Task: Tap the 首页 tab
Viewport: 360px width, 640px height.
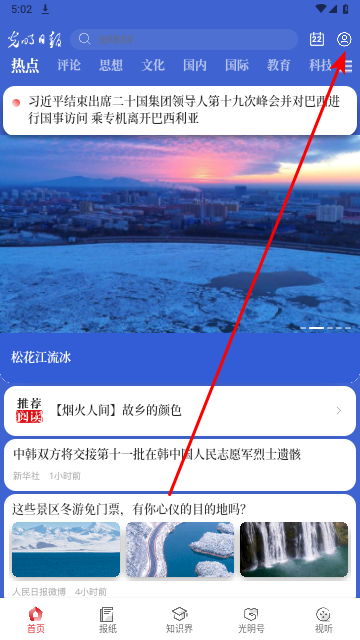Action: [36, 620]
